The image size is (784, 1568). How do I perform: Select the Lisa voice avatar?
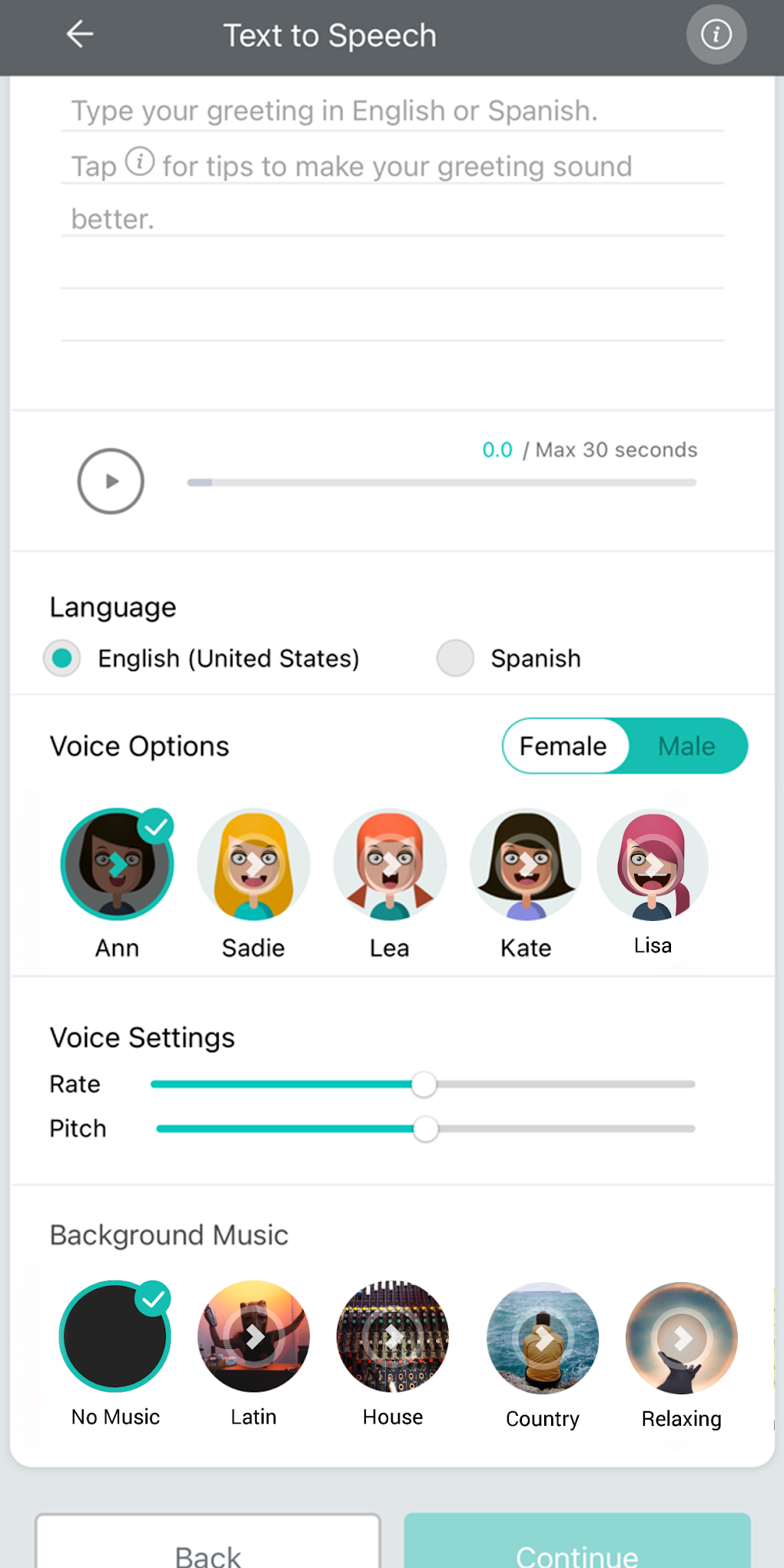click(x=653, y=864)
